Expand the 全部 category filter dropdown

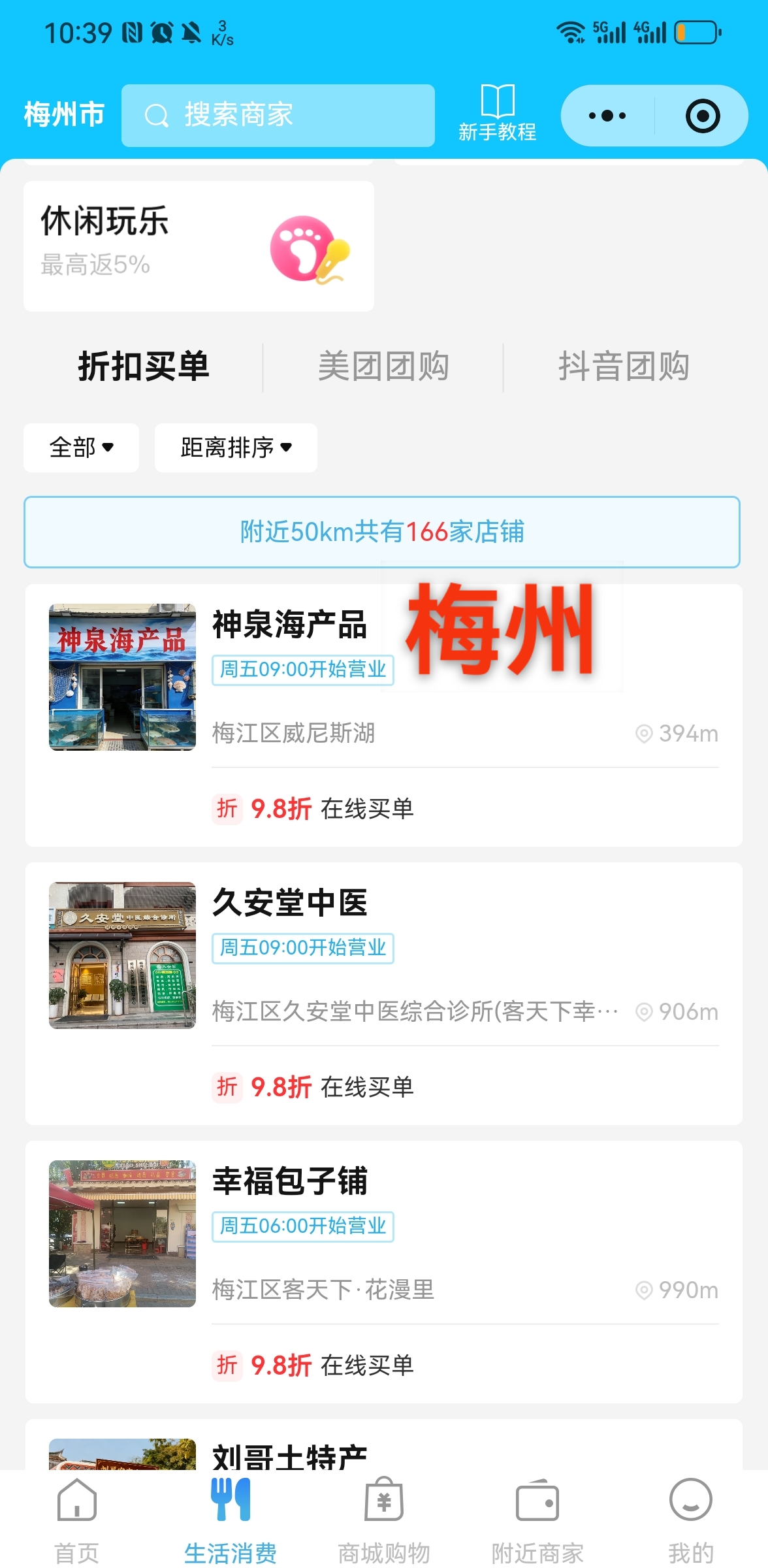[80, 448]
